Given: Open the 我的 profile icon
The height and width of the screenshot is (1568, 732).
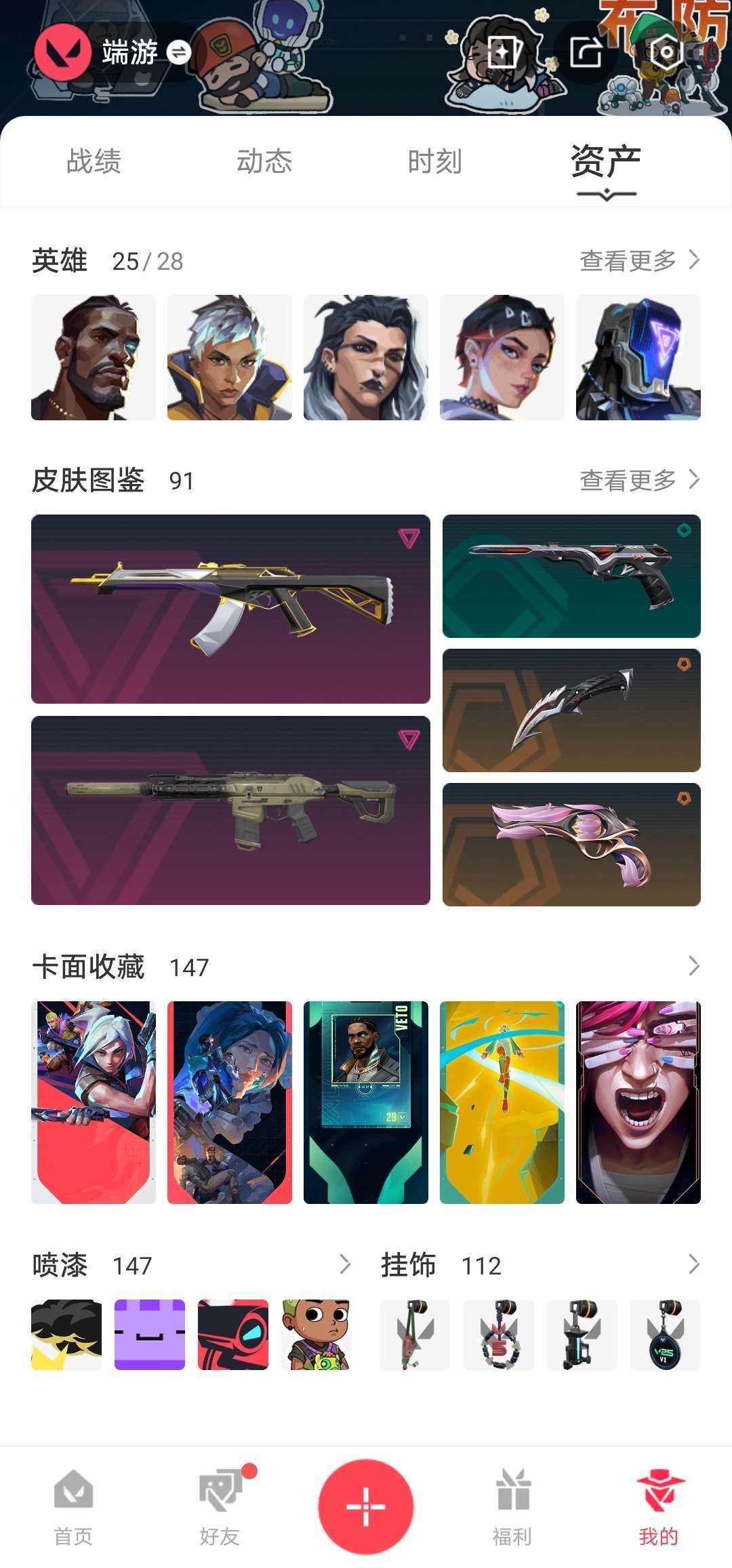Looking at the screenshot, I should [659, 1501].
